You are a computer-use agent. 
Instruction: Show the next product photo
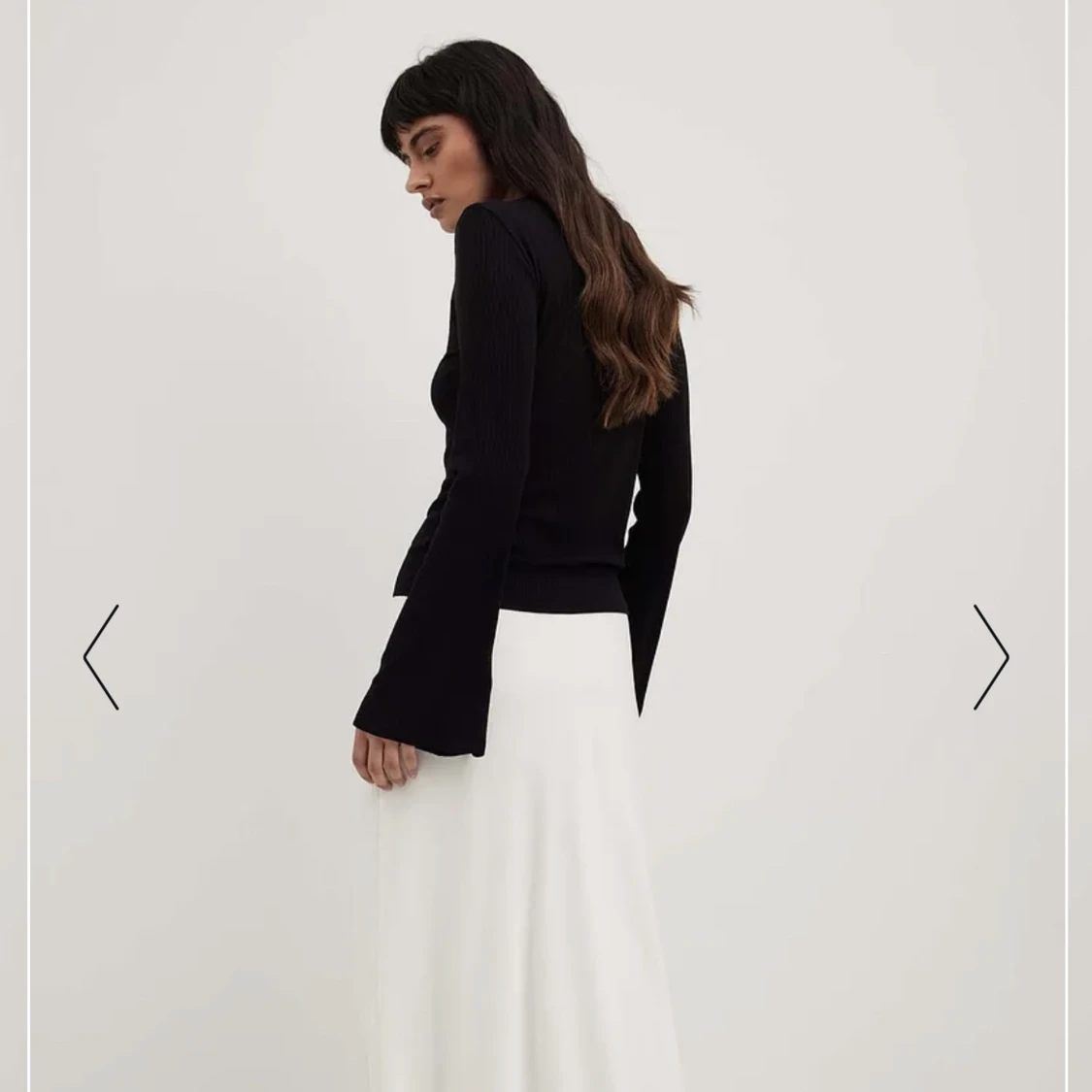tap(990, 657)
